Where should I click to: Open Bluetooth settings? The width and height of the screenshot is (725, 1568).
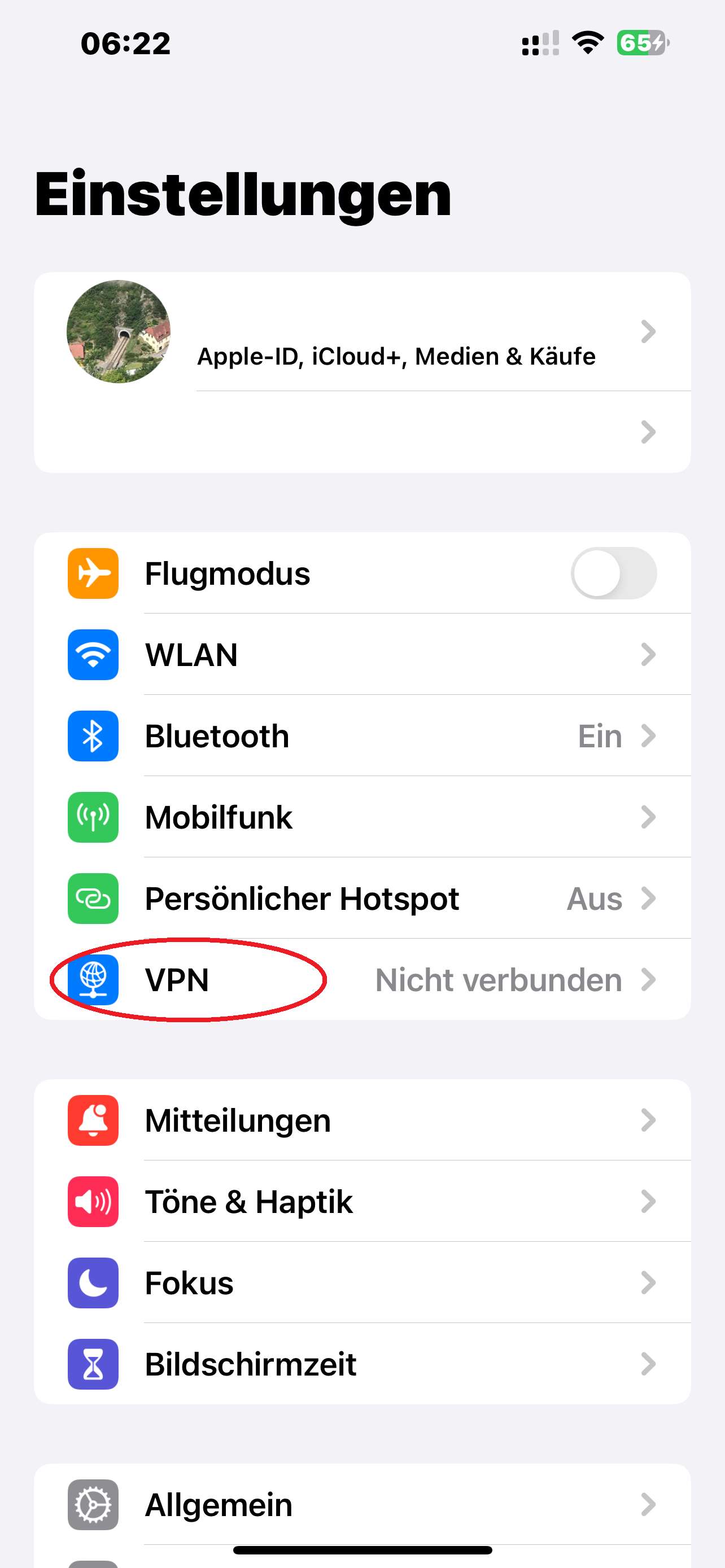pos(361,737)
